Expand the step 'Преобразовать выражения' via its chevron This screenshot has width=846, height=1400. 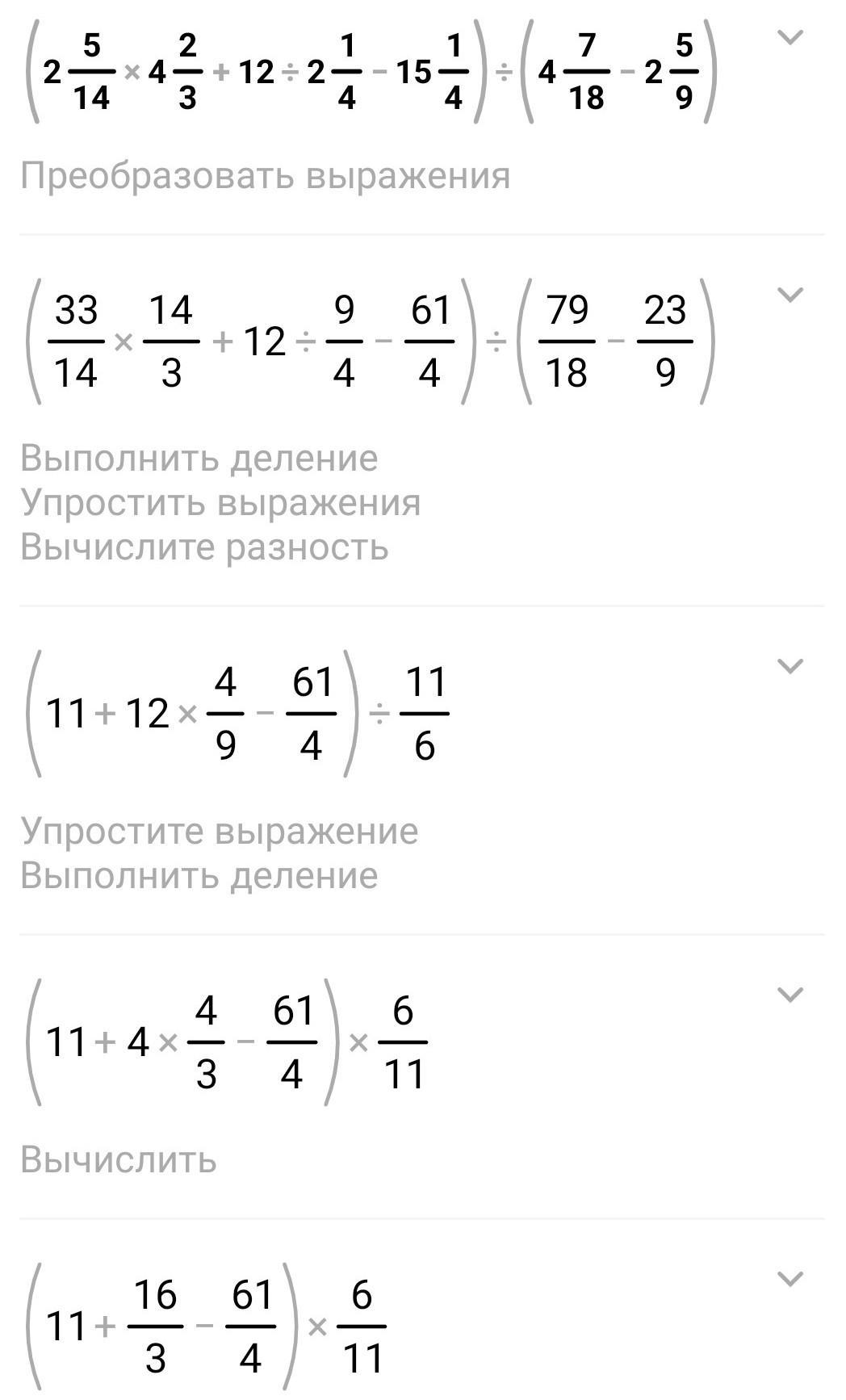(x=789, y=37)
